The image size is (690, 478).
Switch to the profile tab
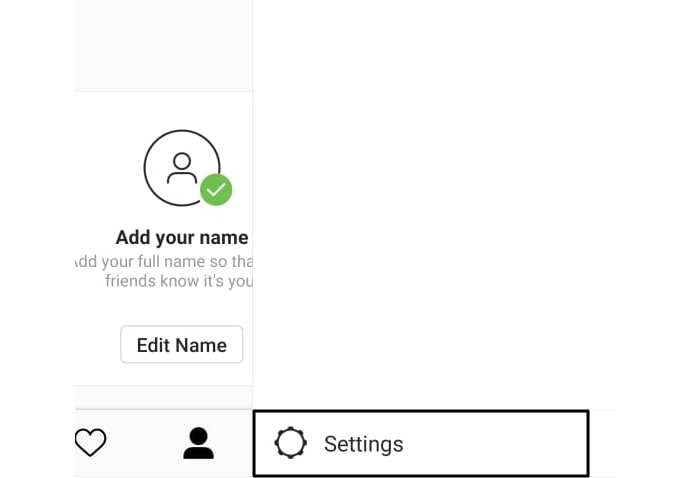pos(198,443)
